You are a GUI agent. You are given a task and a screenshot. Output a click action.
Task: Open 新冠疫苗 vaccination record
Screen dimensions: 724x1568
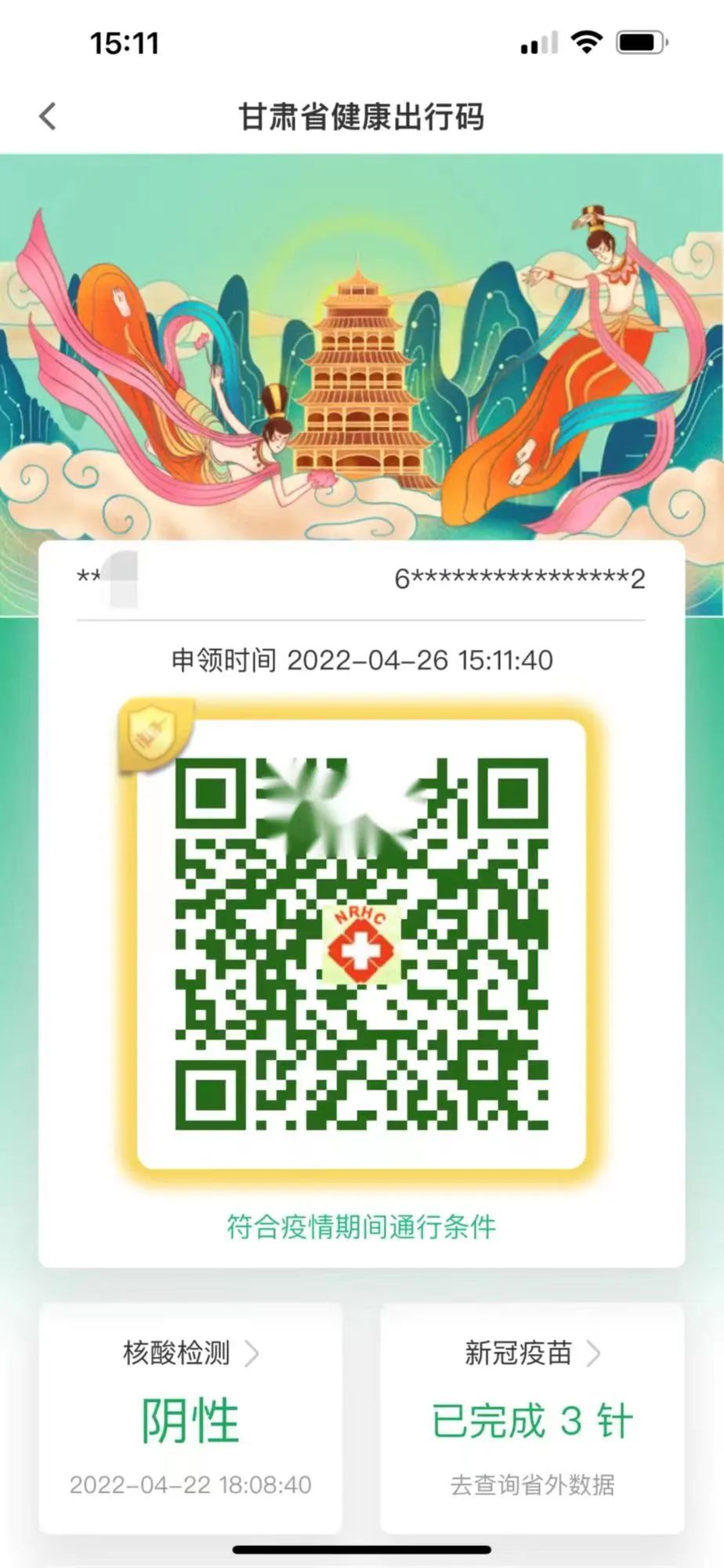(x=532, y=1353)
